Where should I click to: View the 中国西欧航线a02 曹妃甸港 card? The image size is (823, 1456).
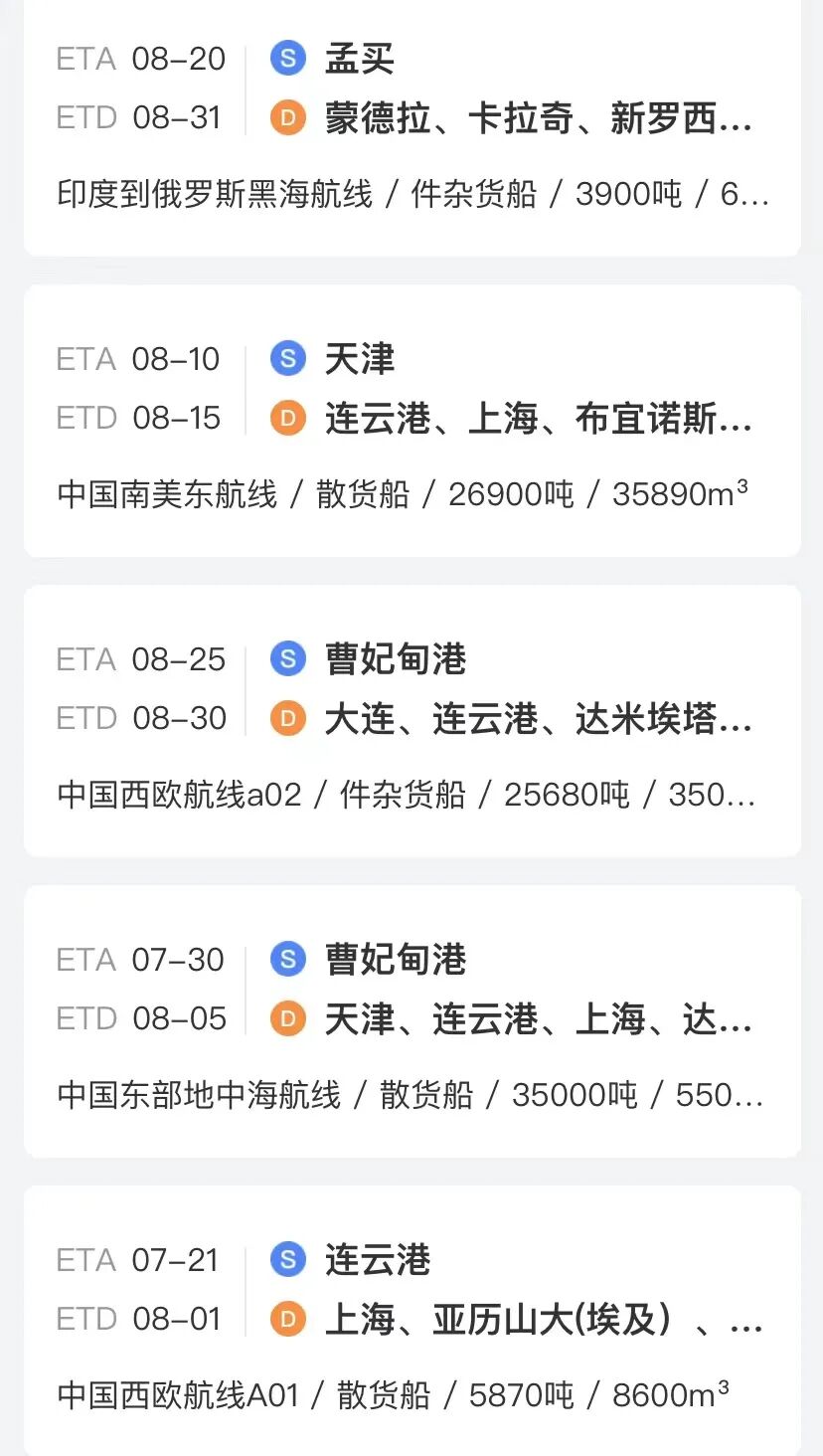(x=411, y=721)
